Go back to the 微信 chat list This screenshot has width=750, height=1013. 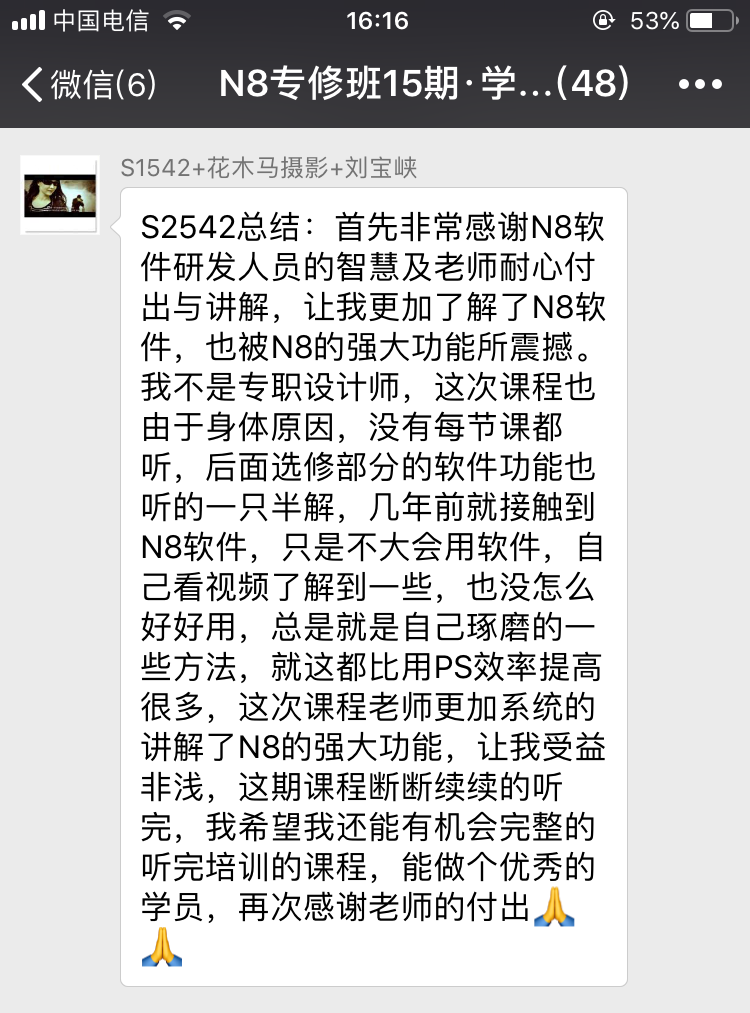tap(88, 85)
